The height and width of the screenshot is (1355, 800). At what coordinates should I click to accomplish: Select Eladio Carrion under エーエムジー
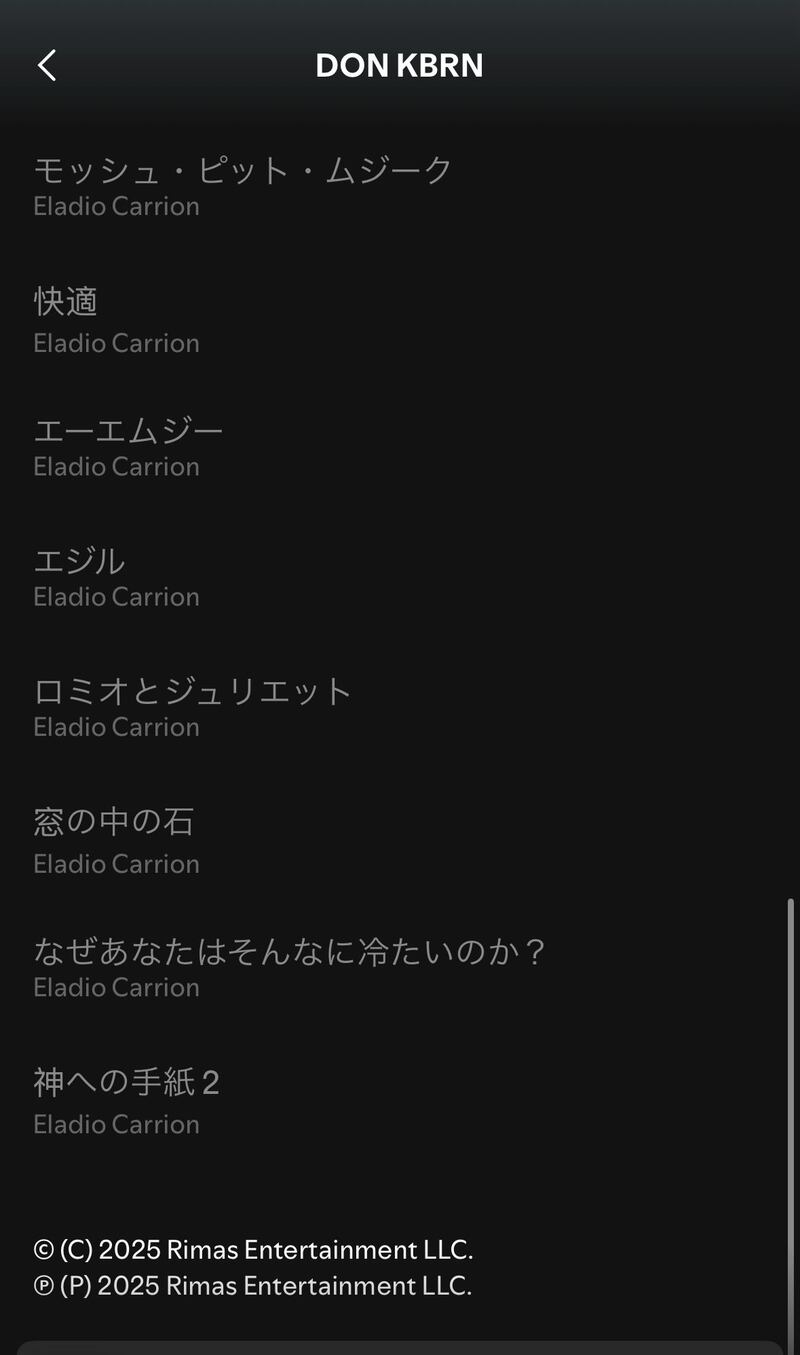click(x=116, y=466)
